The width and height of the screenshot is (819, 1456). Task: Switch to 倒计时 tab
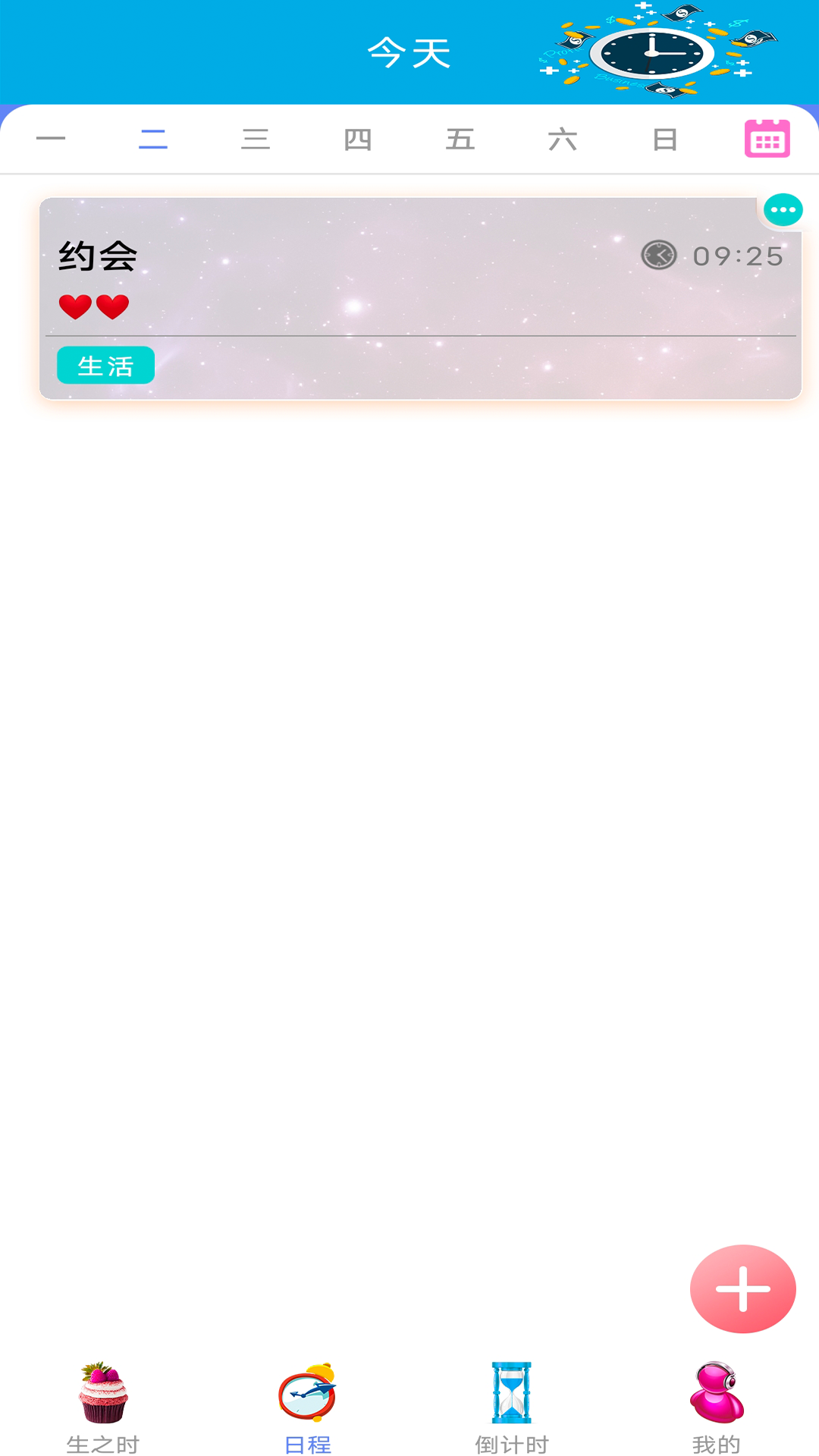pos(512,1407)
